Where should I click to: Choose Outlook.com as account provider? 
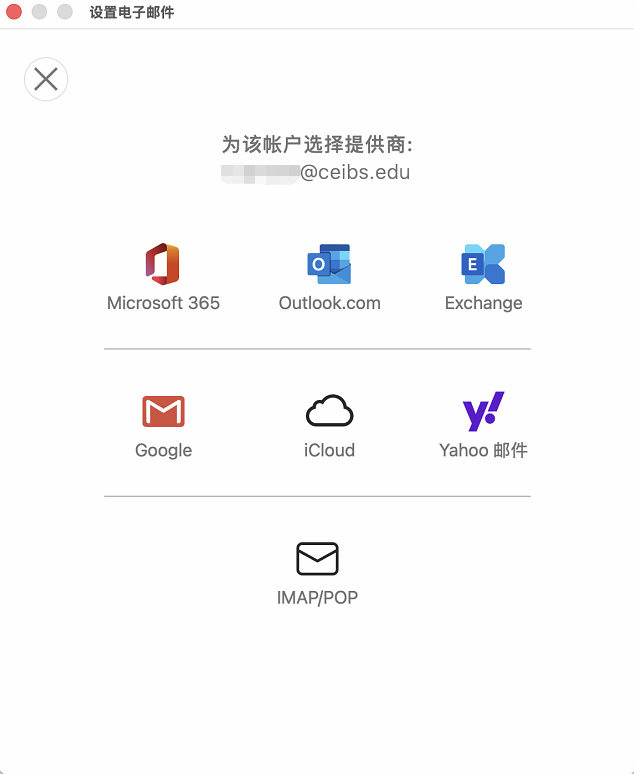(x=329, y=276)
